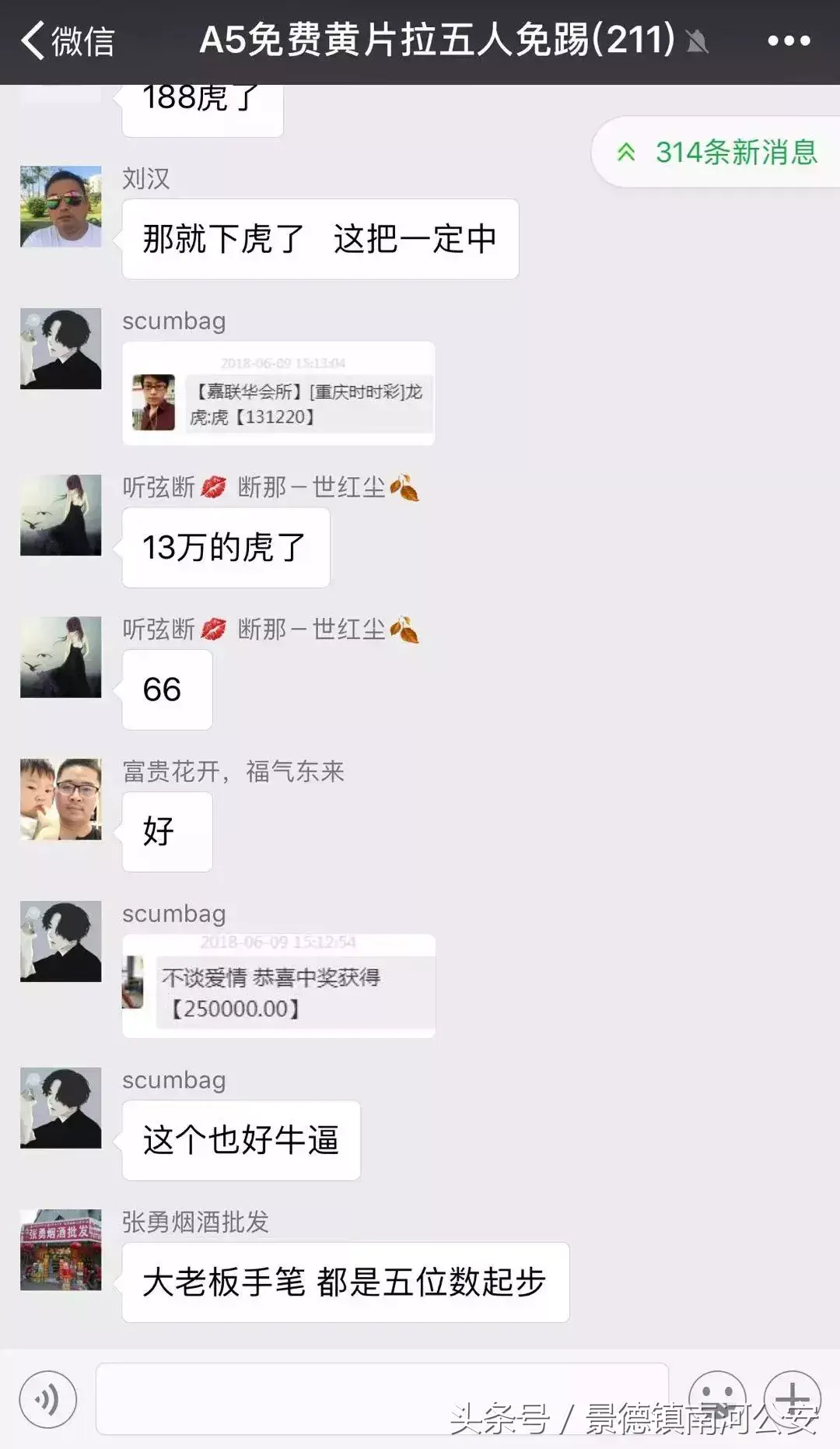Open the group chat's three-dot menu

[789, 40]
